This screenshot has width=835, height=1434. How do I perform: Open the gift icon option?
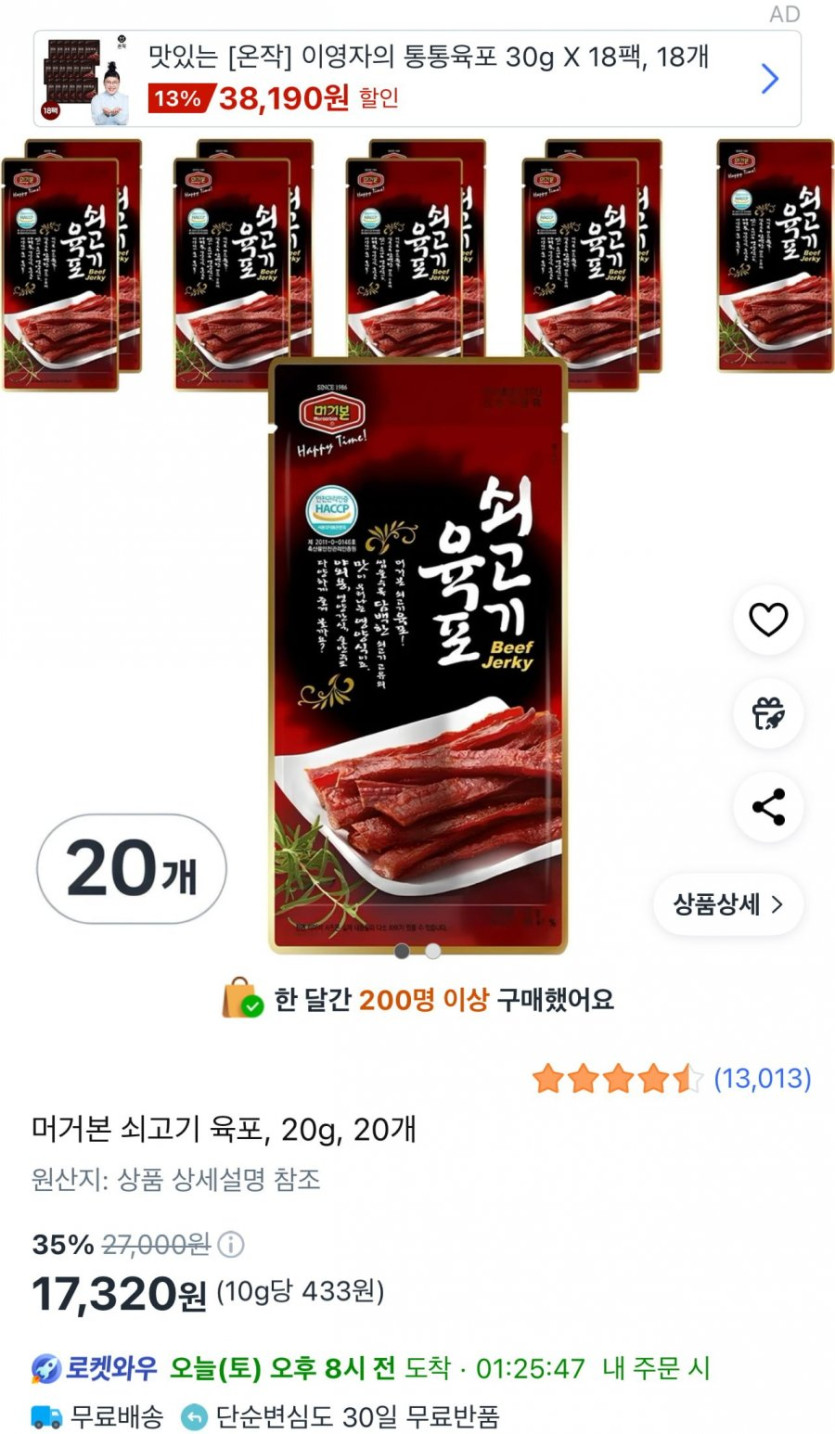tap(768, 714)
